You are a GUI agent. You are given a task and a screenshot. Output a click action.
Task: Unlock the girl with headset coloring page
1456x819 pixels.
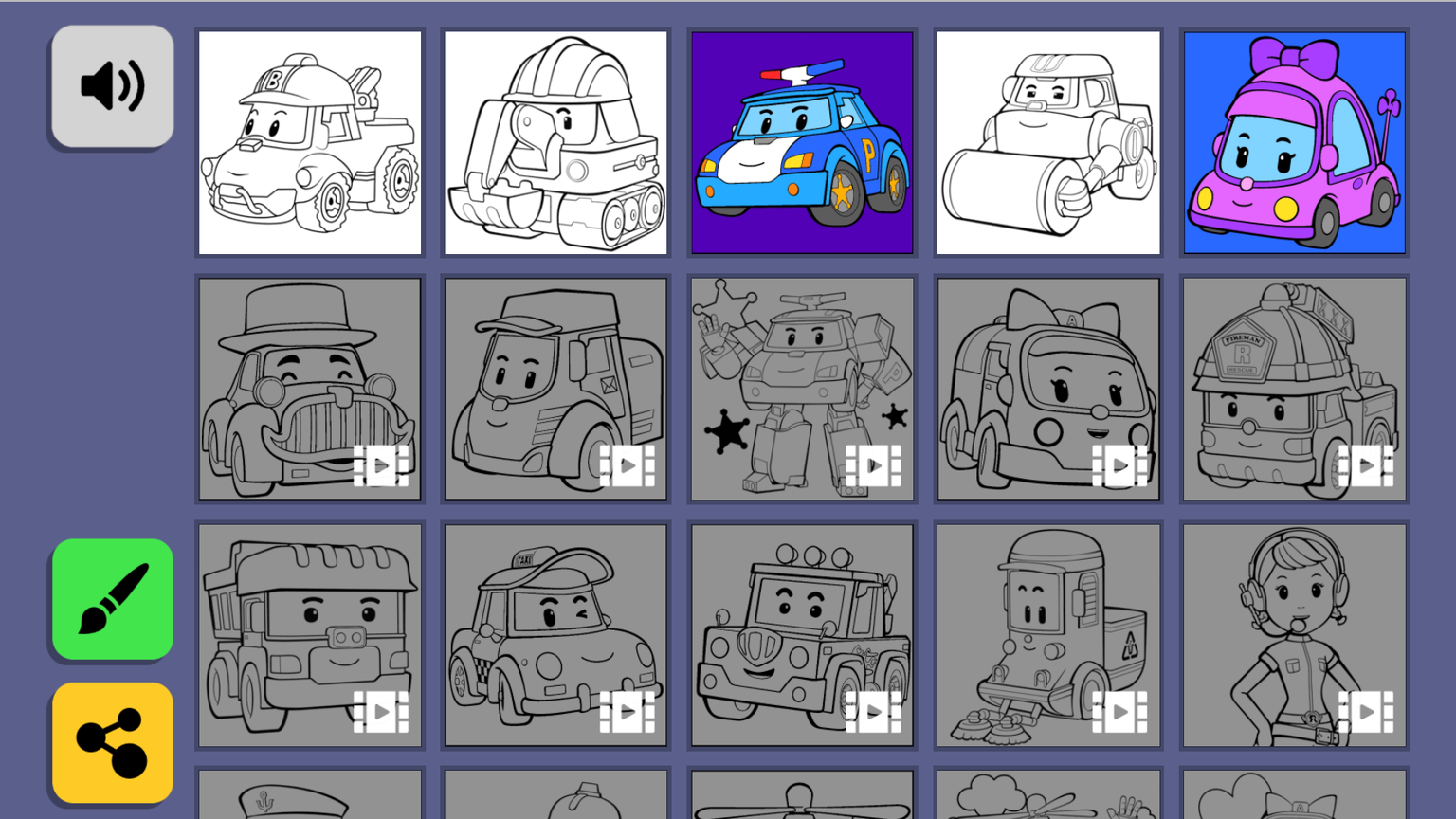pos(1294,635)
